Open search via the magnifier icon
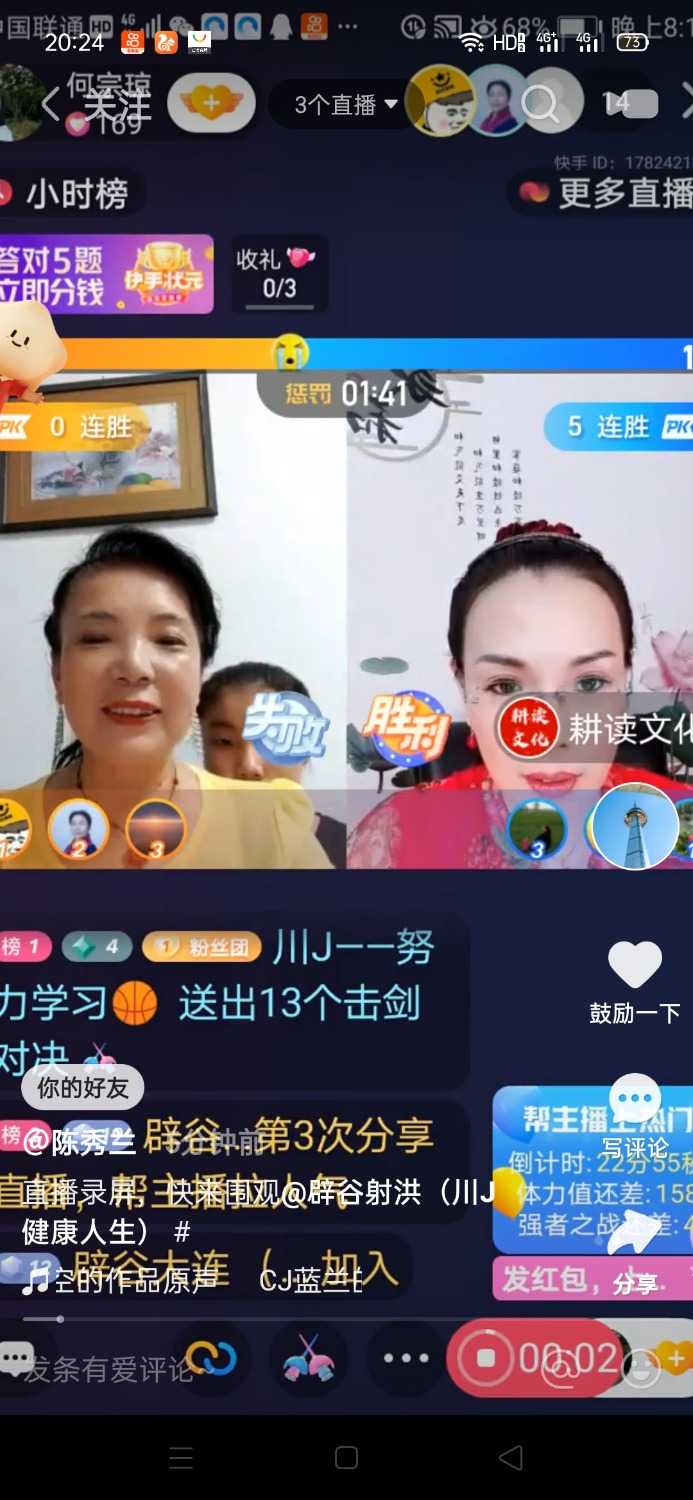The height and width of the screenshot is (1500, 693). click(541, 102)
